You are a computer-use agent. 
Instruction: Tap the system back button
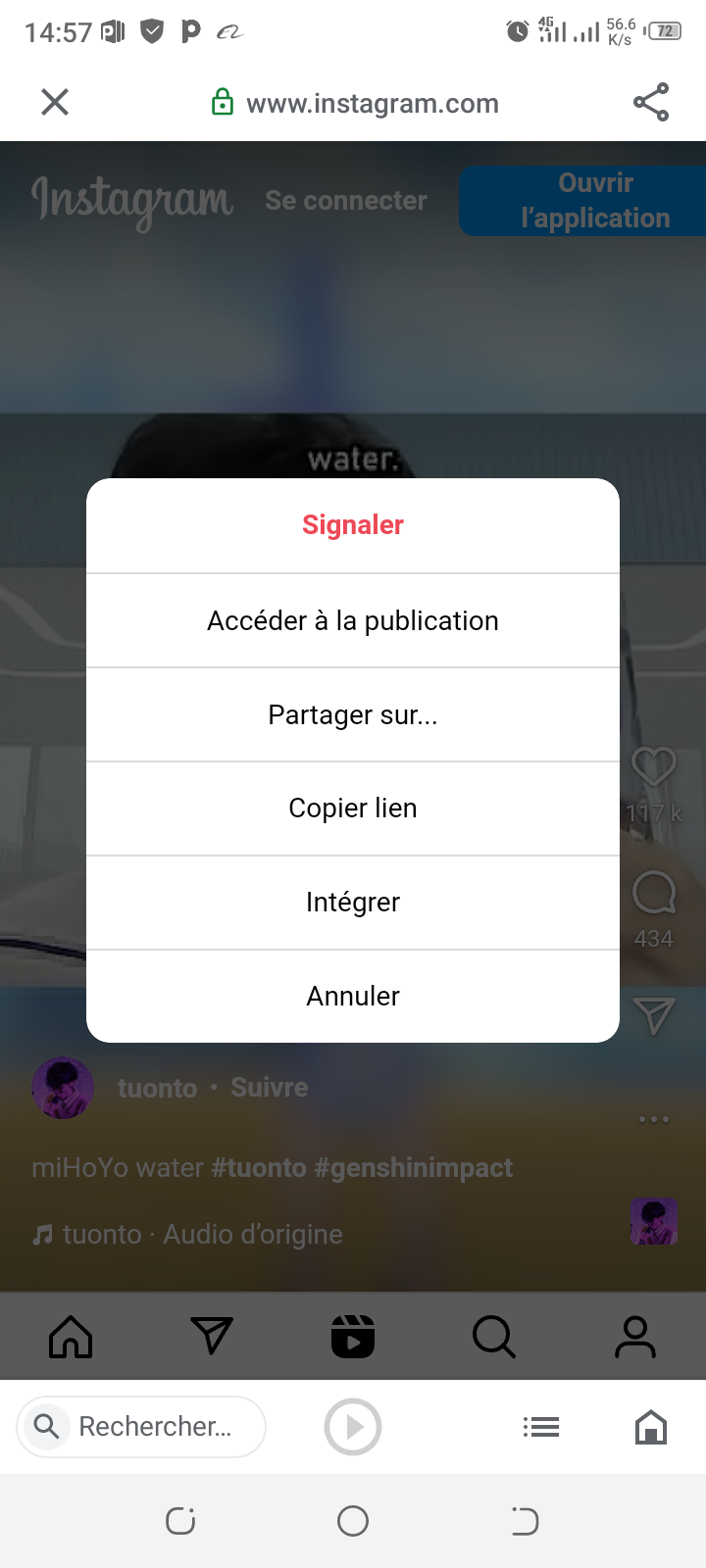point(525,1521)
